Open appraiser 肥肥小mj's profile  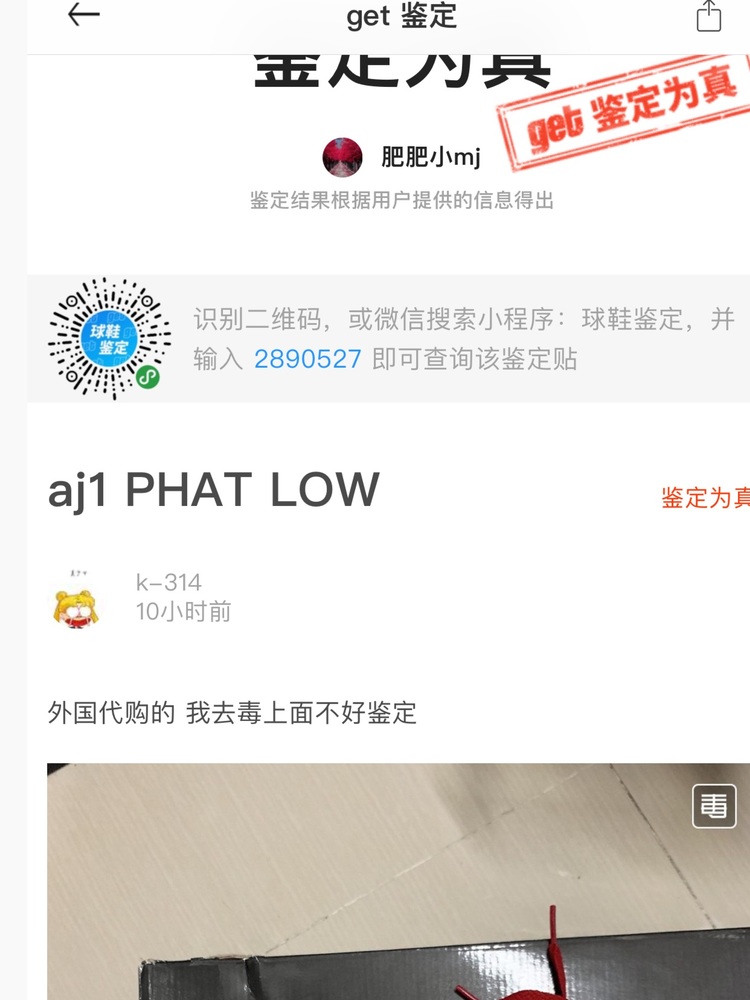342,158
